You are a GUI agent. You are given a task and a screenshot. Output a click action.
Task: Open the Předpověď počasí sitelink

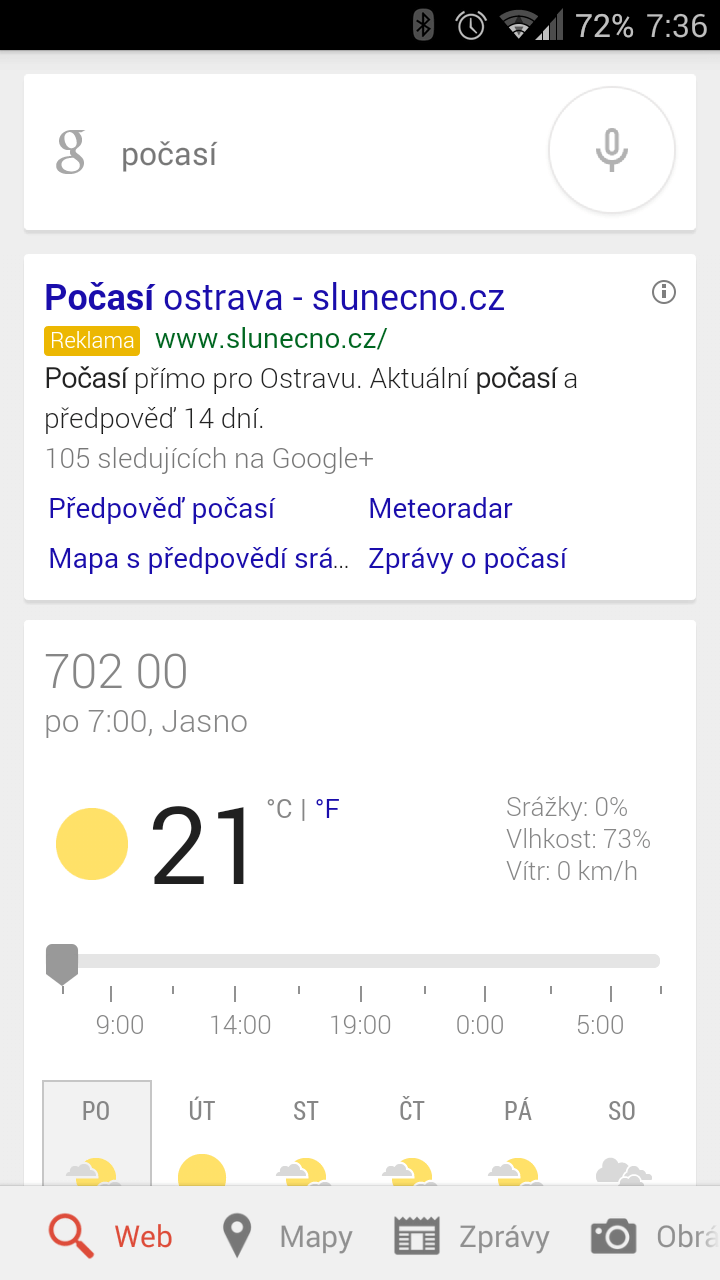coord(162,509)
